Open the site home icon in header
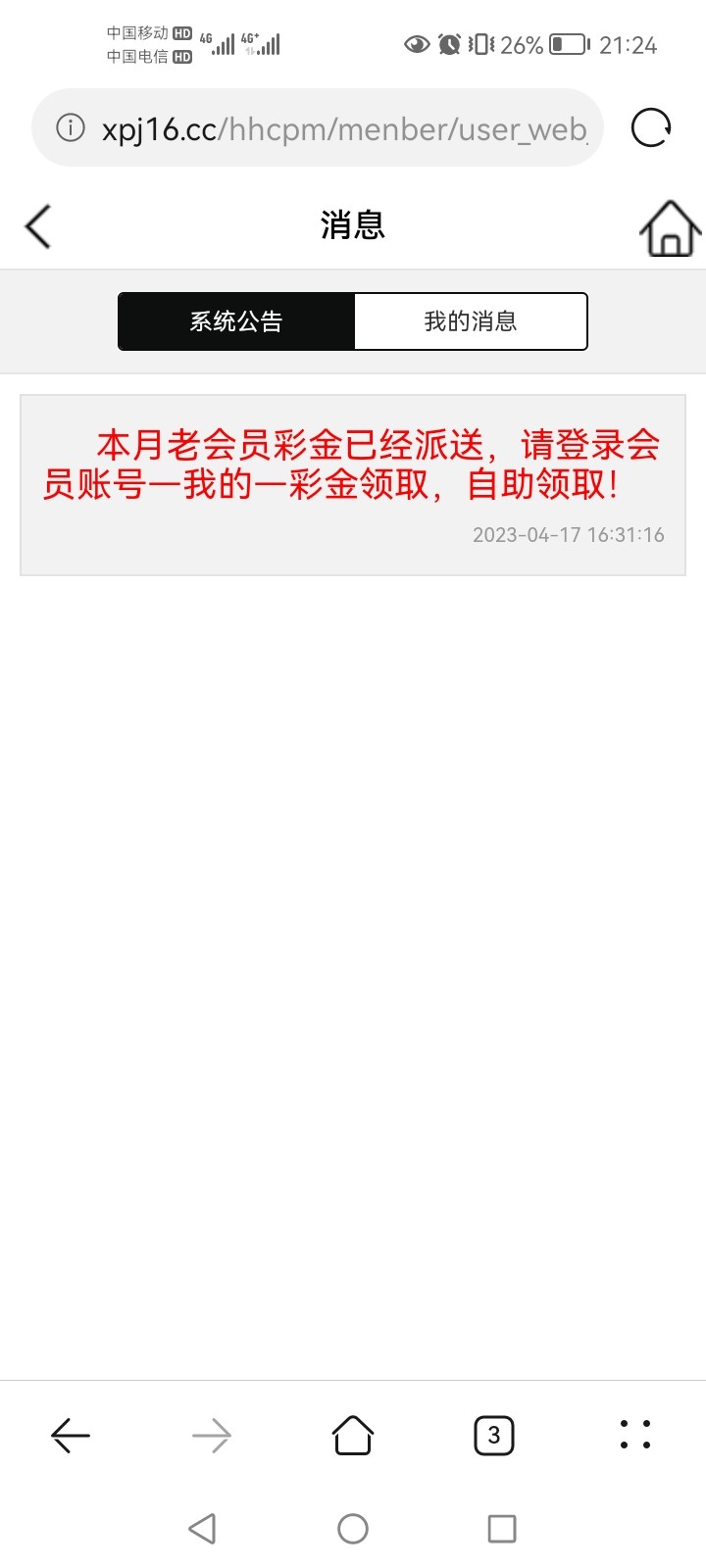706x1568 pixels. click(671, 228)
